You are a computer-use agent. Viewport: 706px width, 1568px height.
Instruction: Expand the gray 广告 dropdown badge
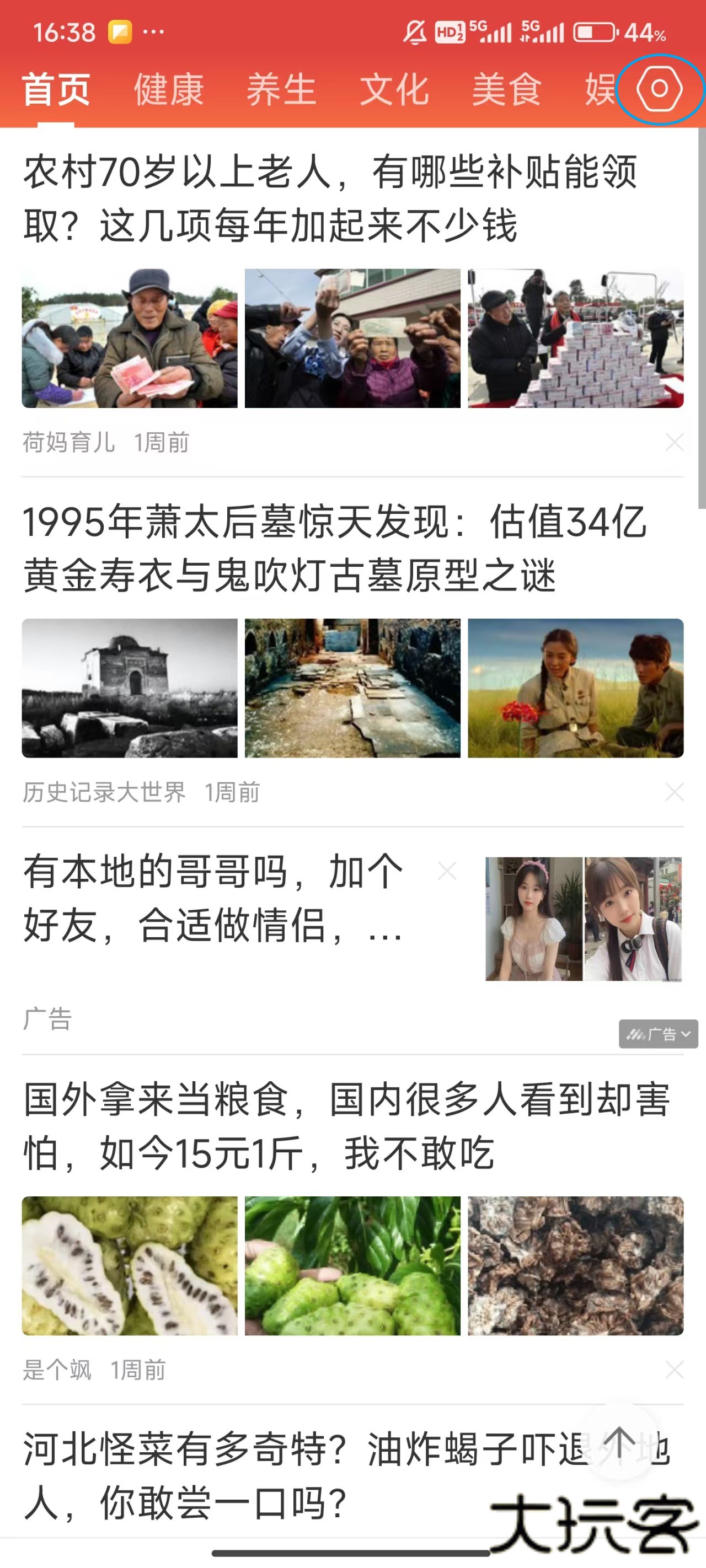(658, 1034)
